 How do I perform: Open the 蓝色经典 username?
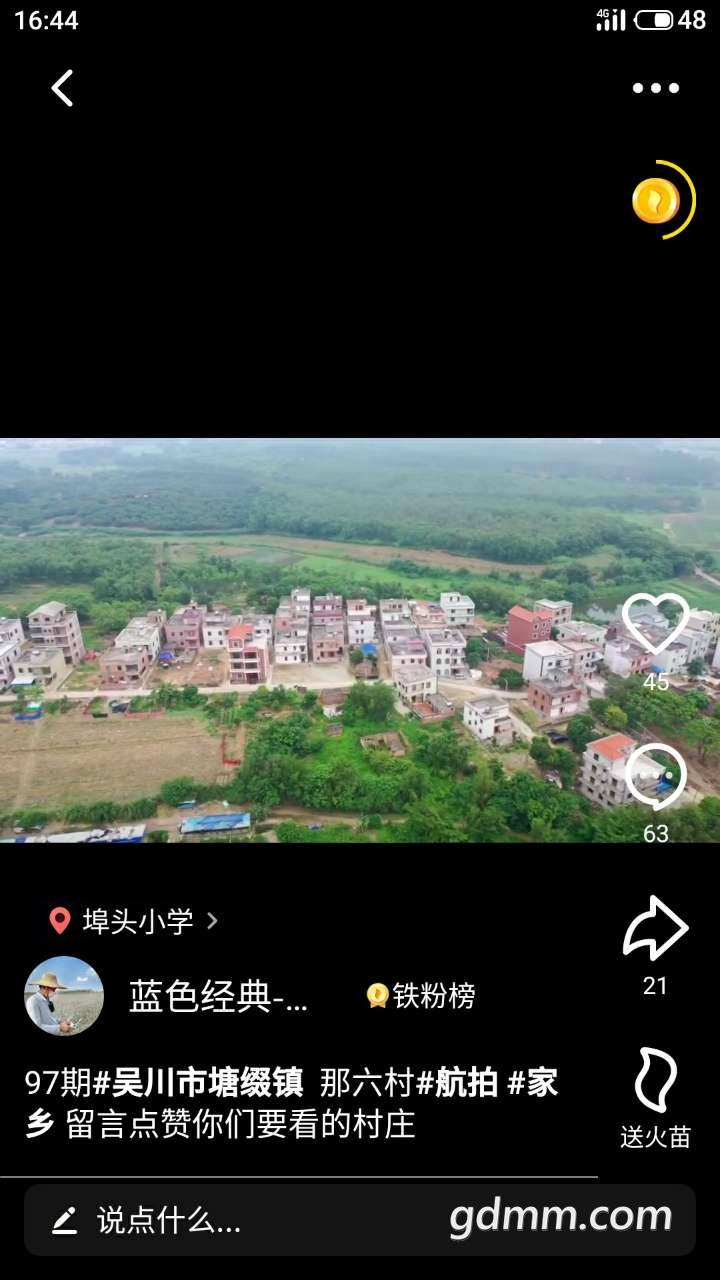[x=218, y=996]
